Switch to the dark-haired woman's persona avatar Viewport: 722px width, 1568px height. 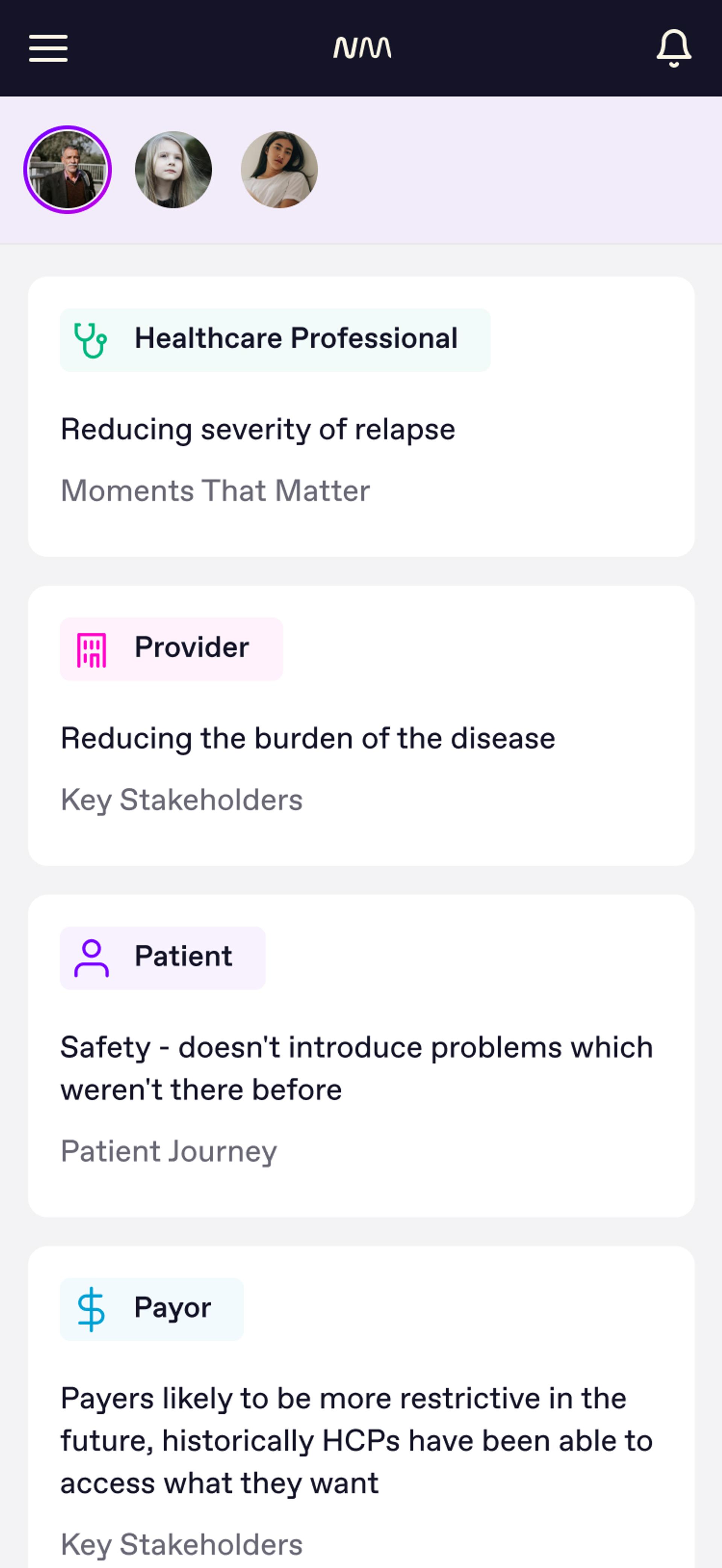click(x=279, y=170)
